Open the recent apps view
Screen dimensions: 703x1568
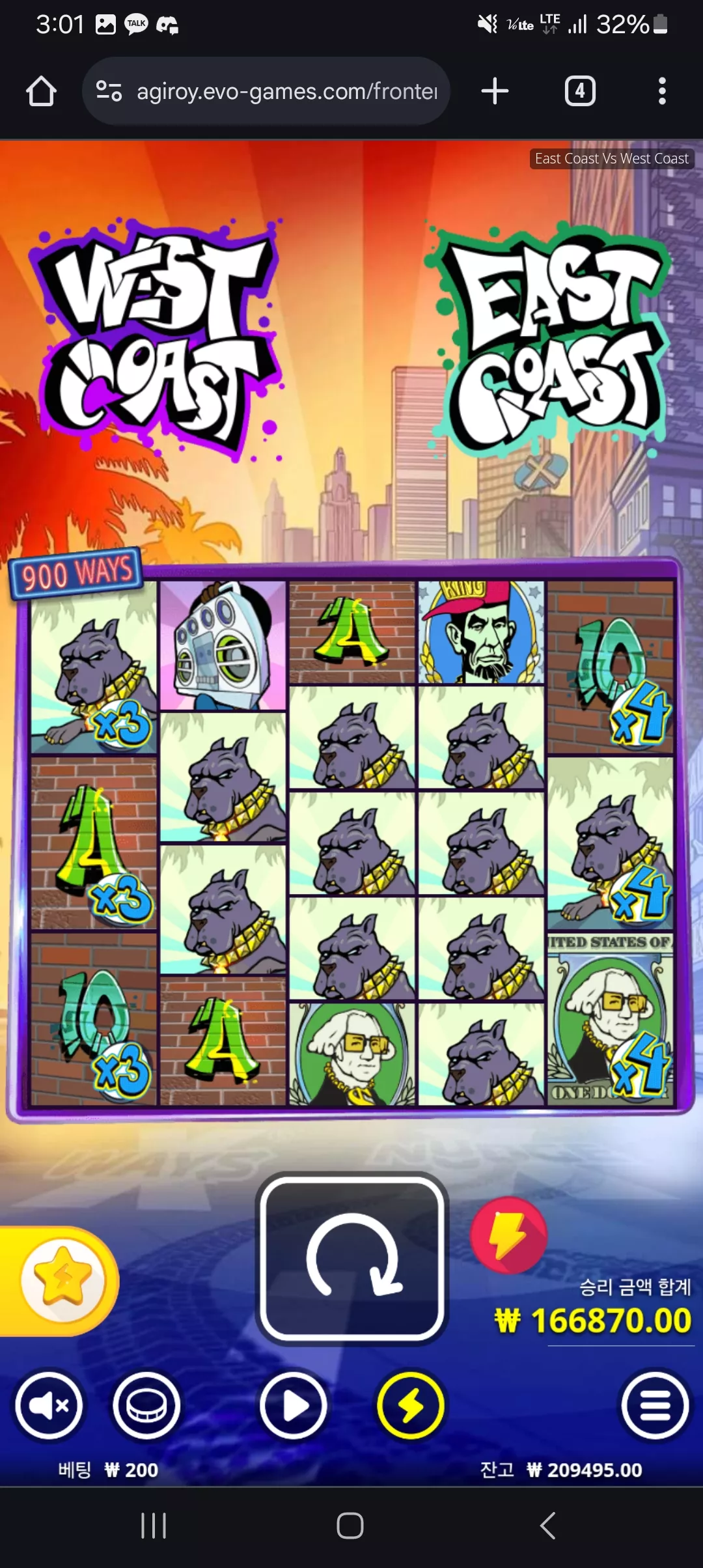pos(154,1525)
